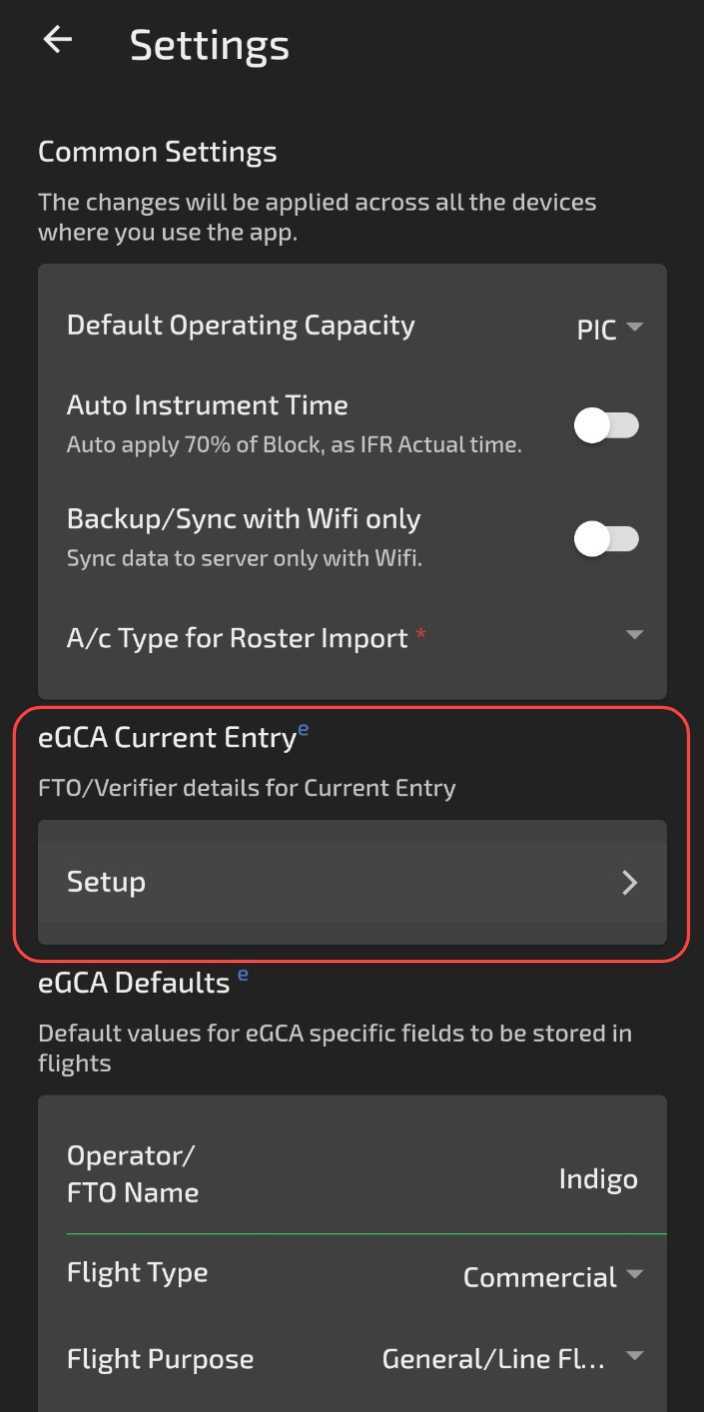Toggle Backup/Sync with Wifi only
704x1412 pixels.
tap(606, 540)
